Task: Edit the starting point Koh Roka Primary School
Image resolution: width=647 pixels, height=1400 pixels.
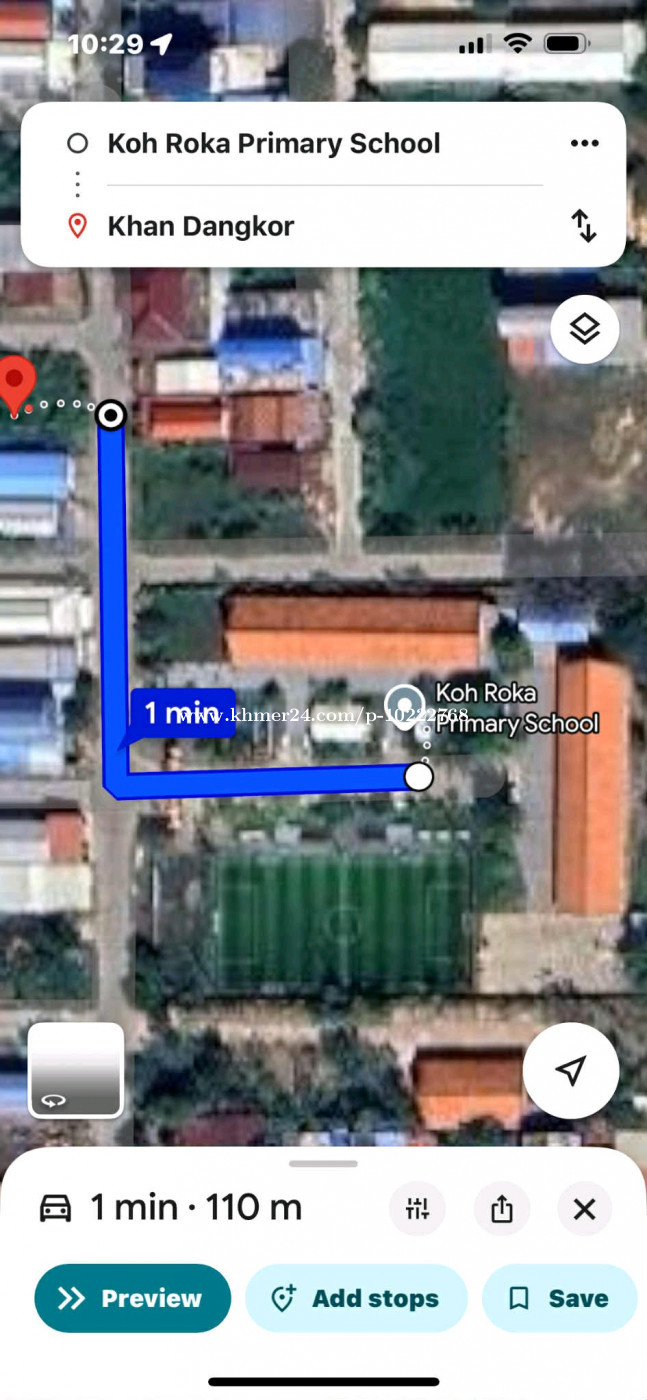Action: coord(274,144)
